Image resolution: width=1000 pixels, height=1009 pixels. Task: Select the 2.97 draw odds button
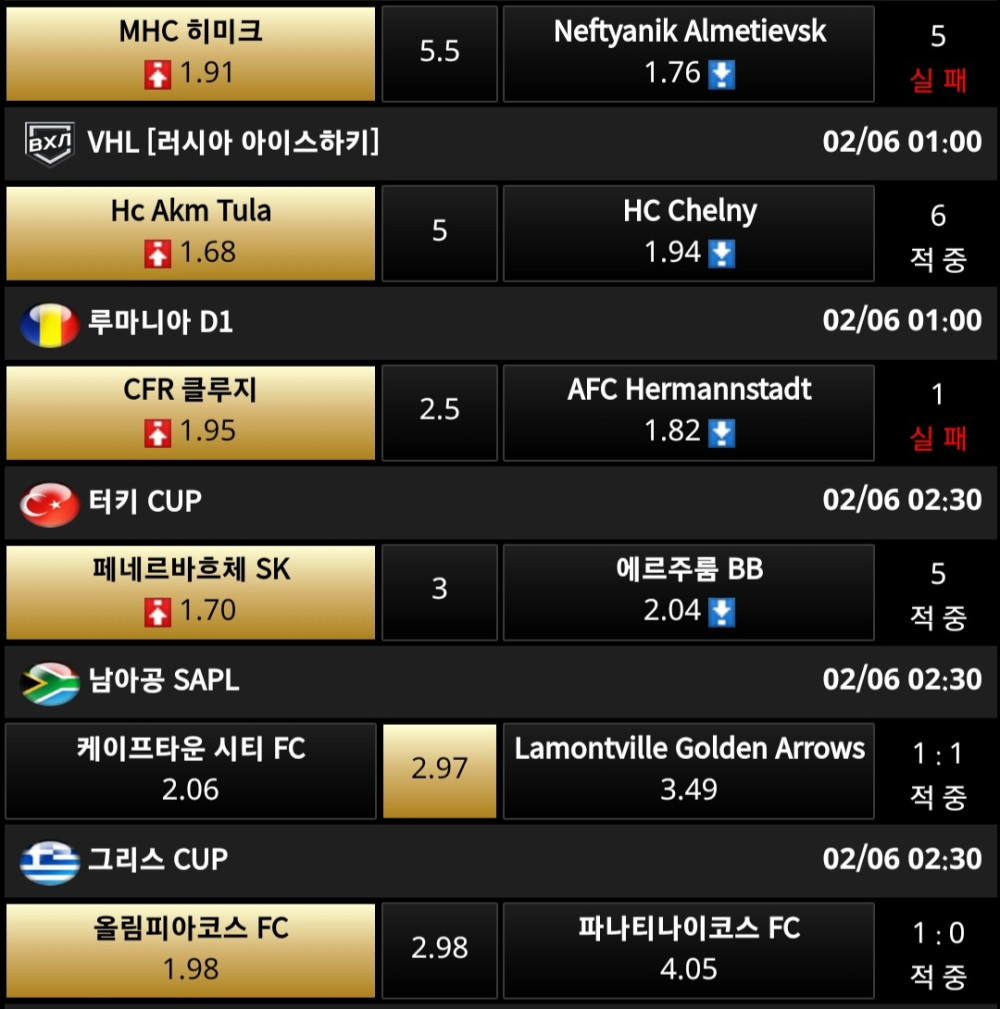(439, 770)
